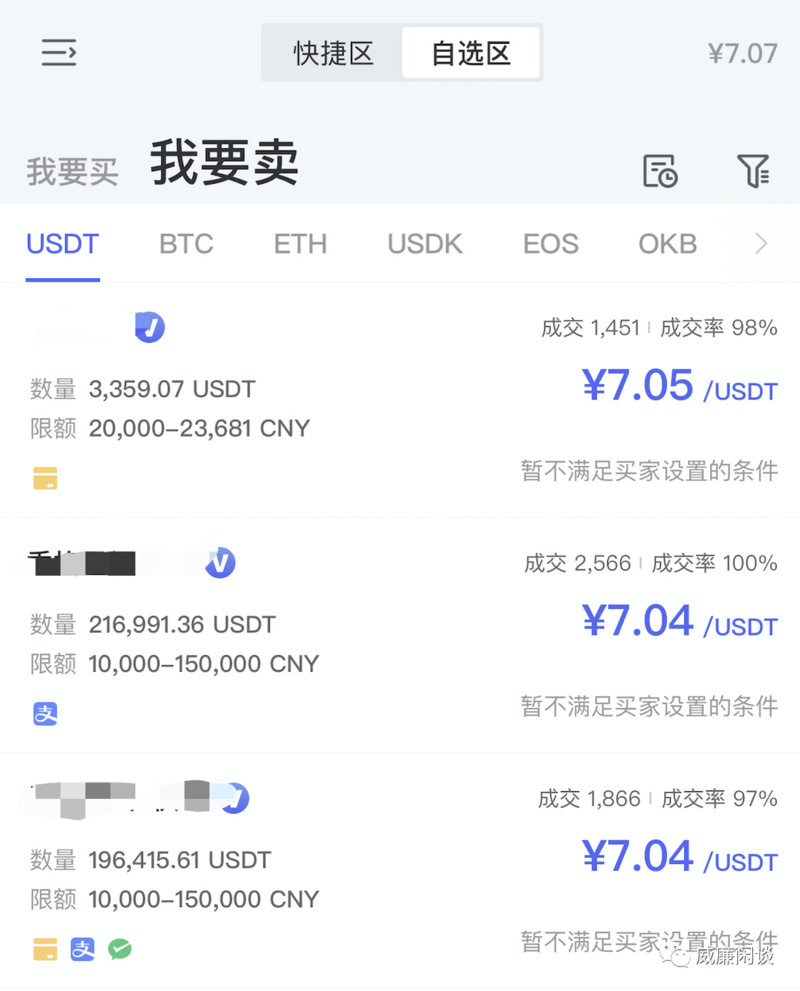Open the sidebar hamburger menu
Image resolution: width=800 pixels, height=991 pixels.
click(58, 53)
